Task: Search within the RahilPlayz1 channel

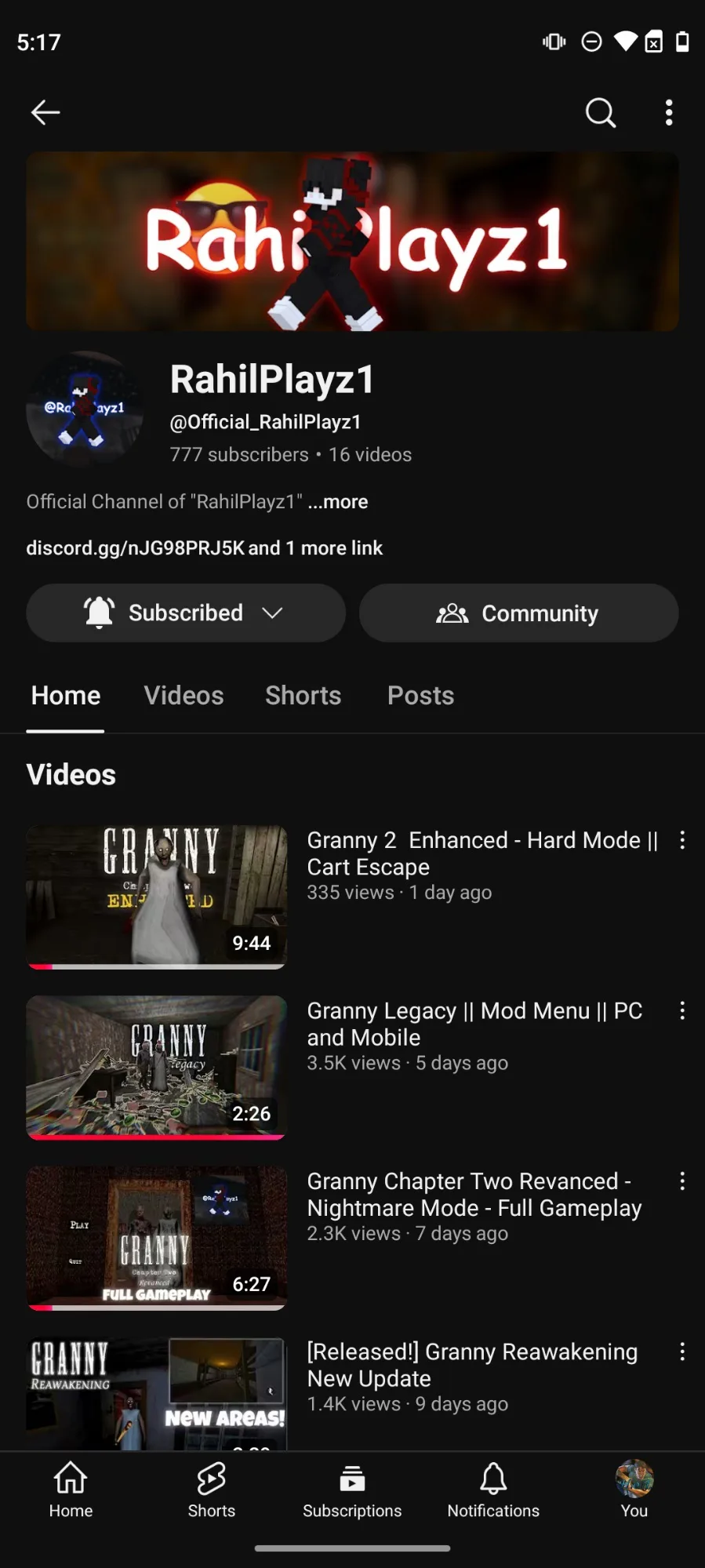Action: pos(601,113)
